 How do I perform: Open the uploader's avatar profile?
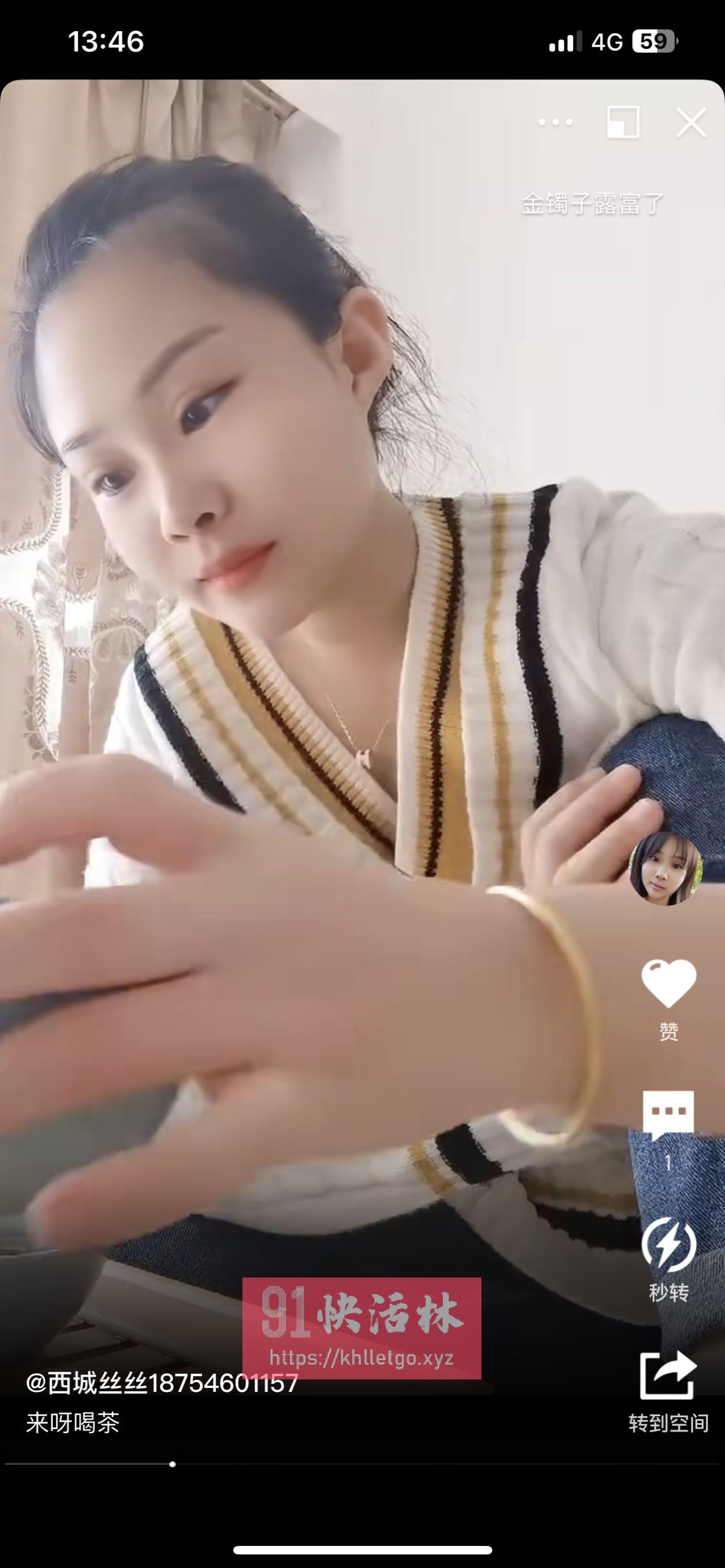coord(666,869)
